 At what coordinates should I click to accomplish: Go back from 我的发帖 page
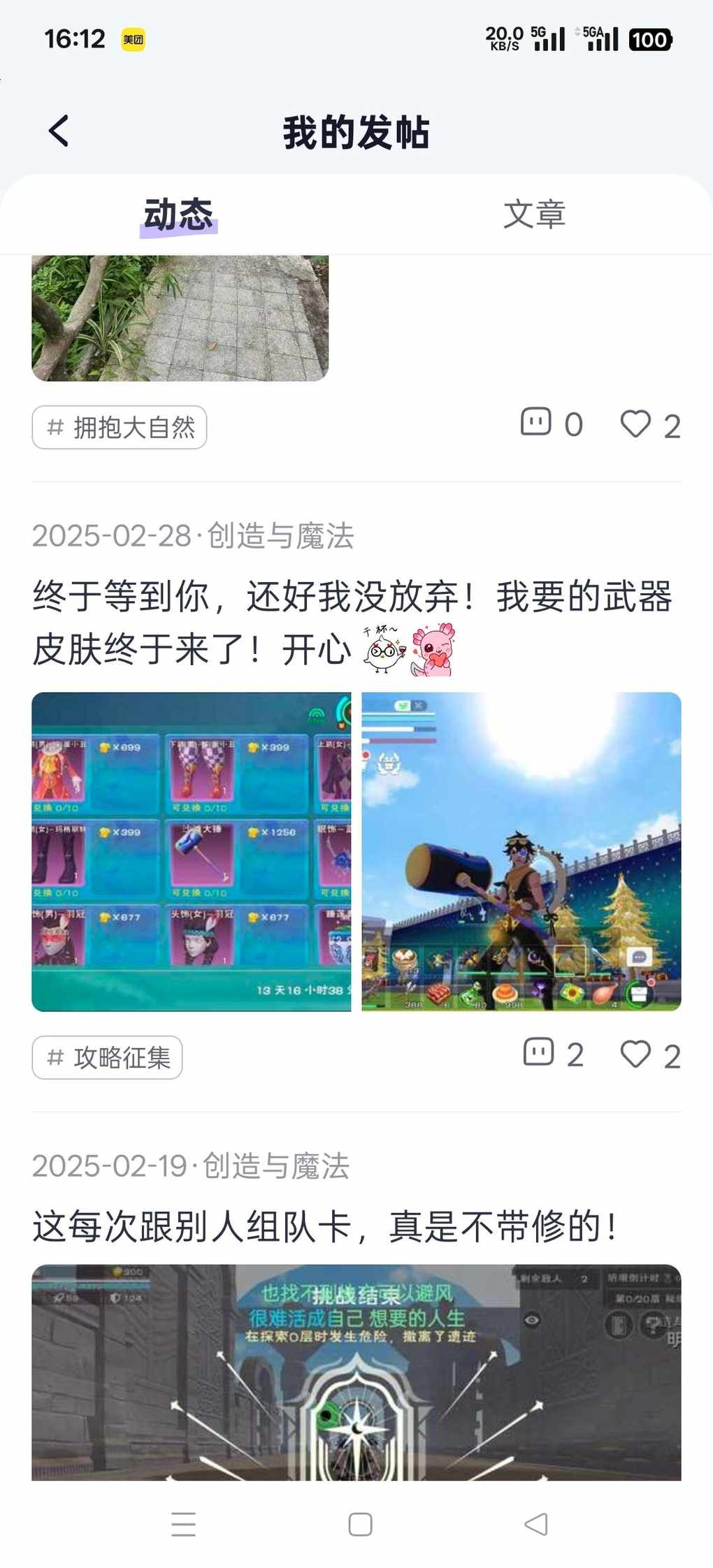[x=59, y=131]
